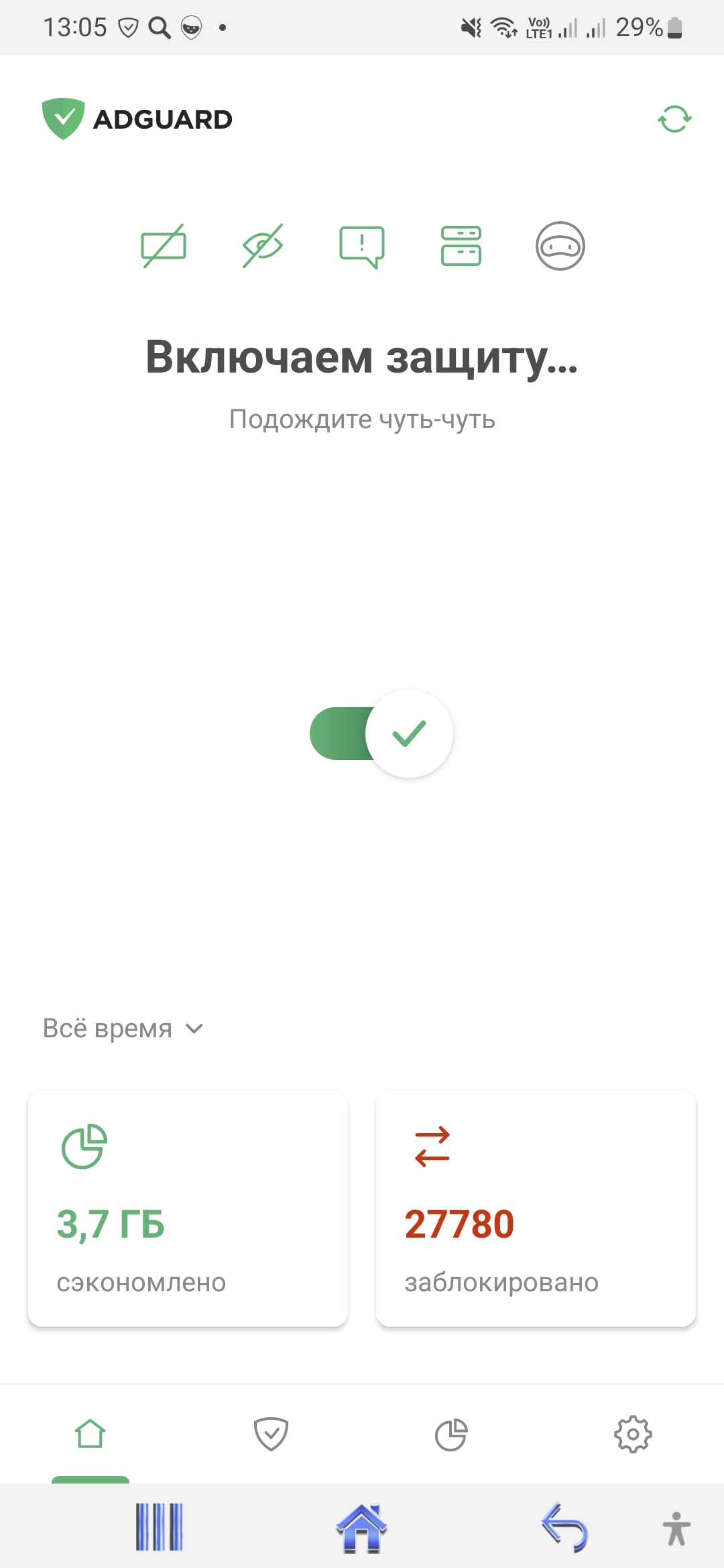This screenshot has width=724, height=1568.
Task: Expand the "Всё время" period dropdown
Action: pyautogui.click(x=123, y=1029)
